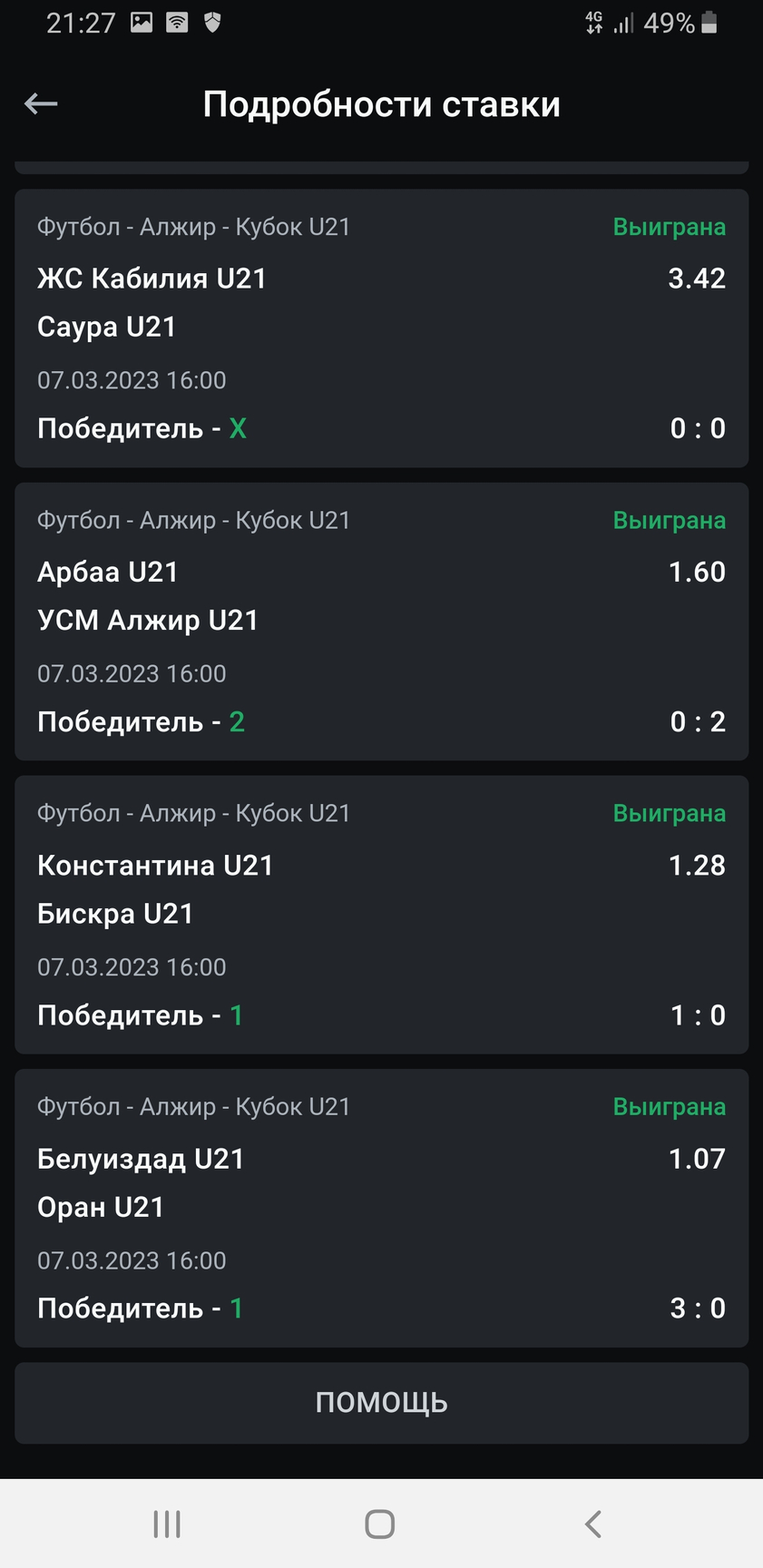The width and height of the screenshot is (763, 1568).
Task: Tap the ПОМОЩЬ help button
Action: (381, 1402)
